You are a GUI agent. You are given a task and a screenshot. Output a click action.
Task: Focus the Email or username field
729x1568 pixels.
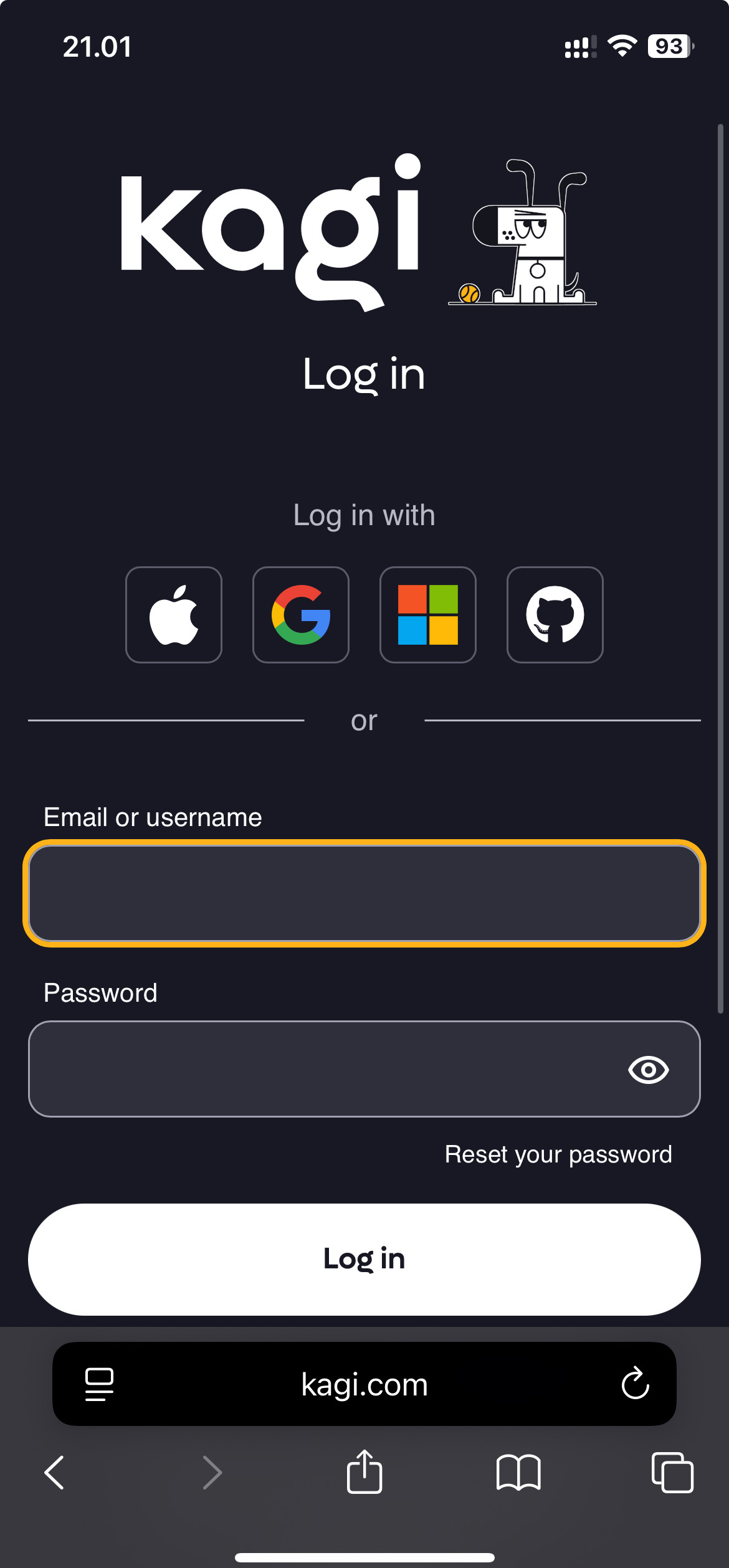pyautogui.click(x=364, y=893)
